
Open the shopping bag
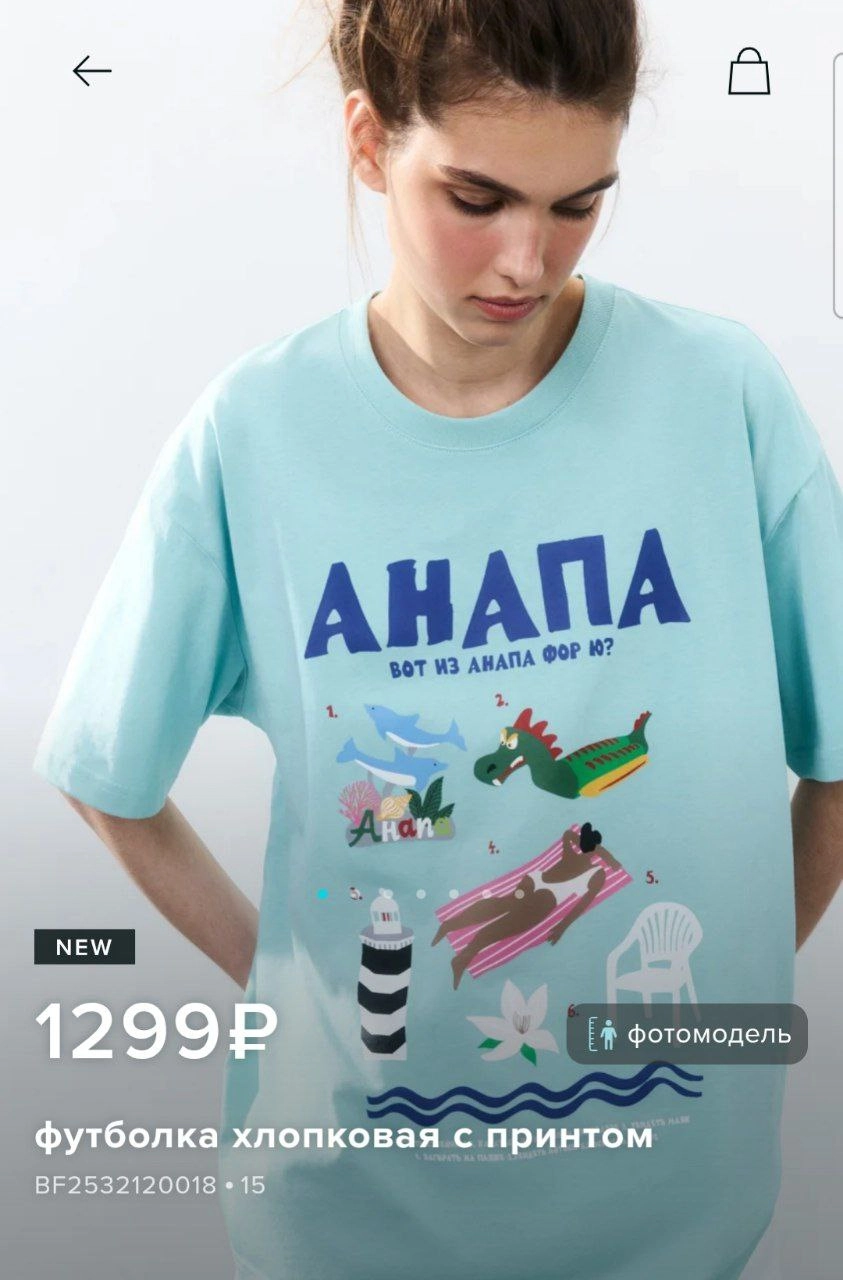click(x=749, y=71)
